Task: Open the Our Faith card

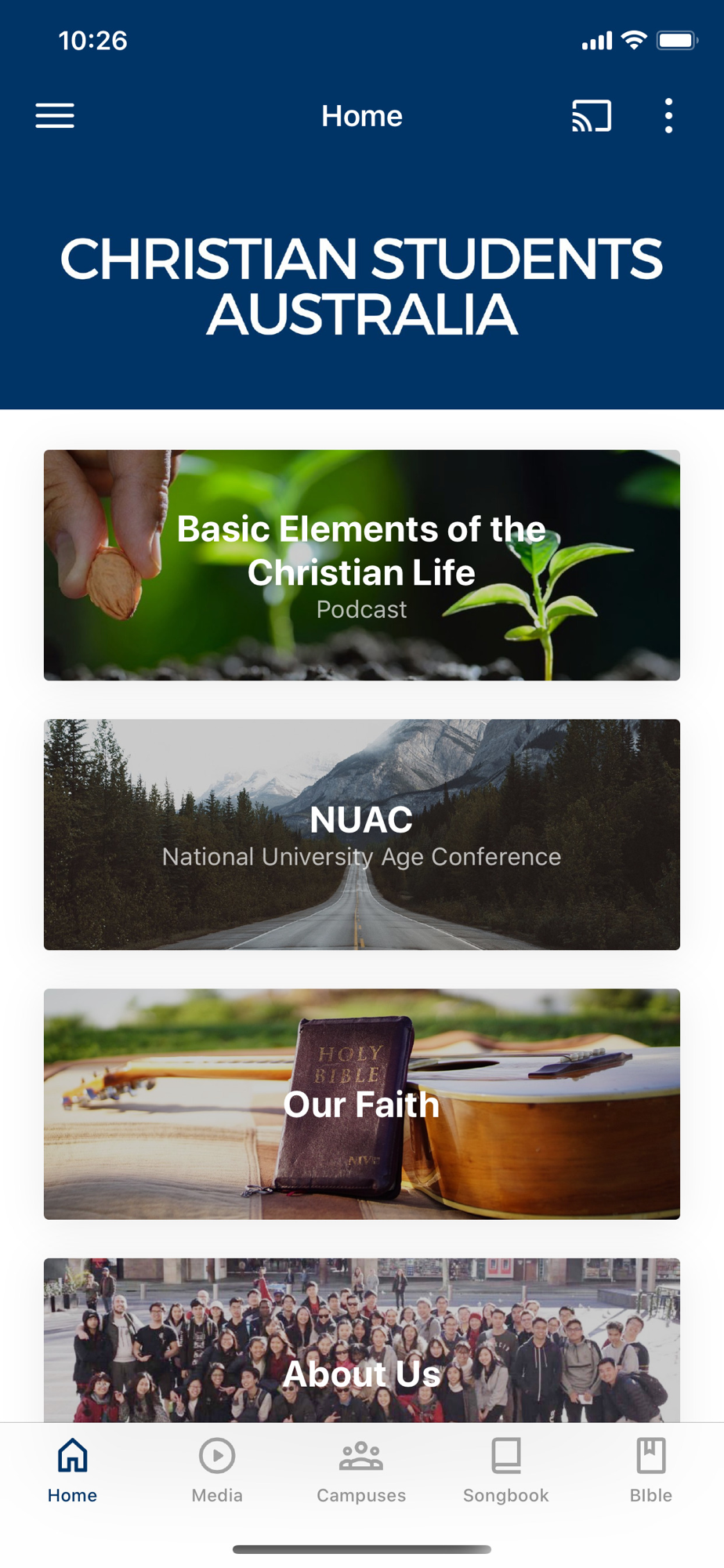Action: point(361,1104)
